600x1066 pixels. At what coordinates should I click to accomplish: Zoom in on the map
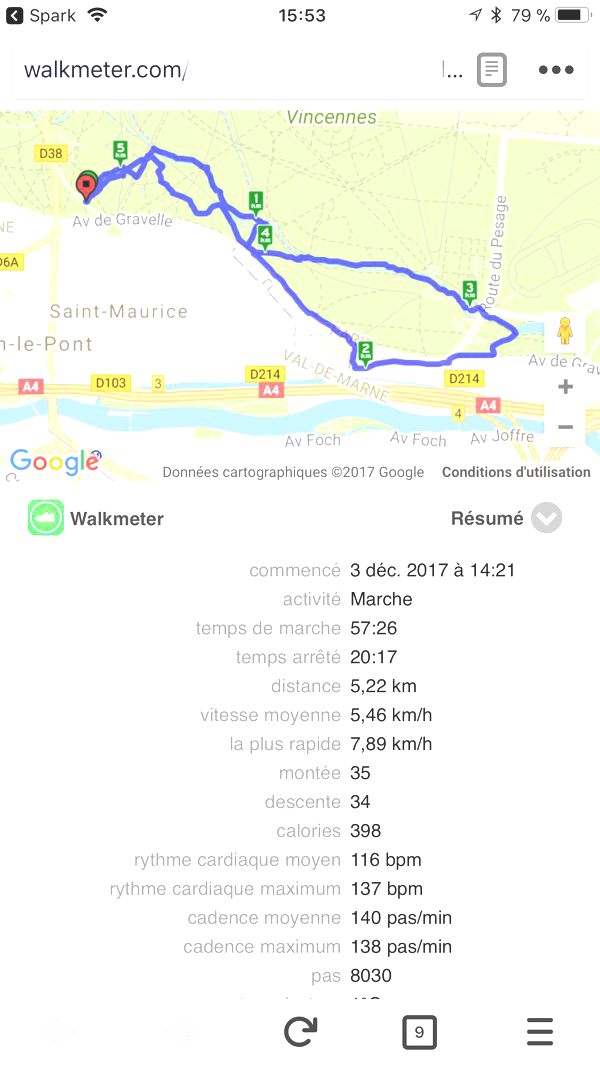tap(565, 387)
